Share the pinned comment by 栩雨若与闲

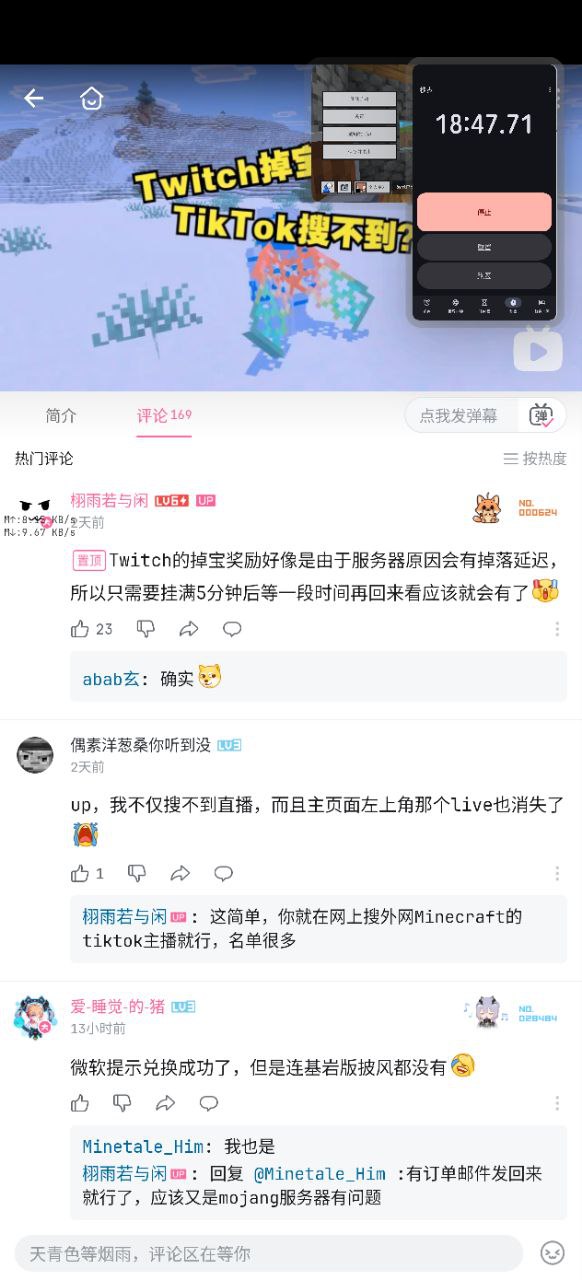pyautogui.click(x=189, y=629)
